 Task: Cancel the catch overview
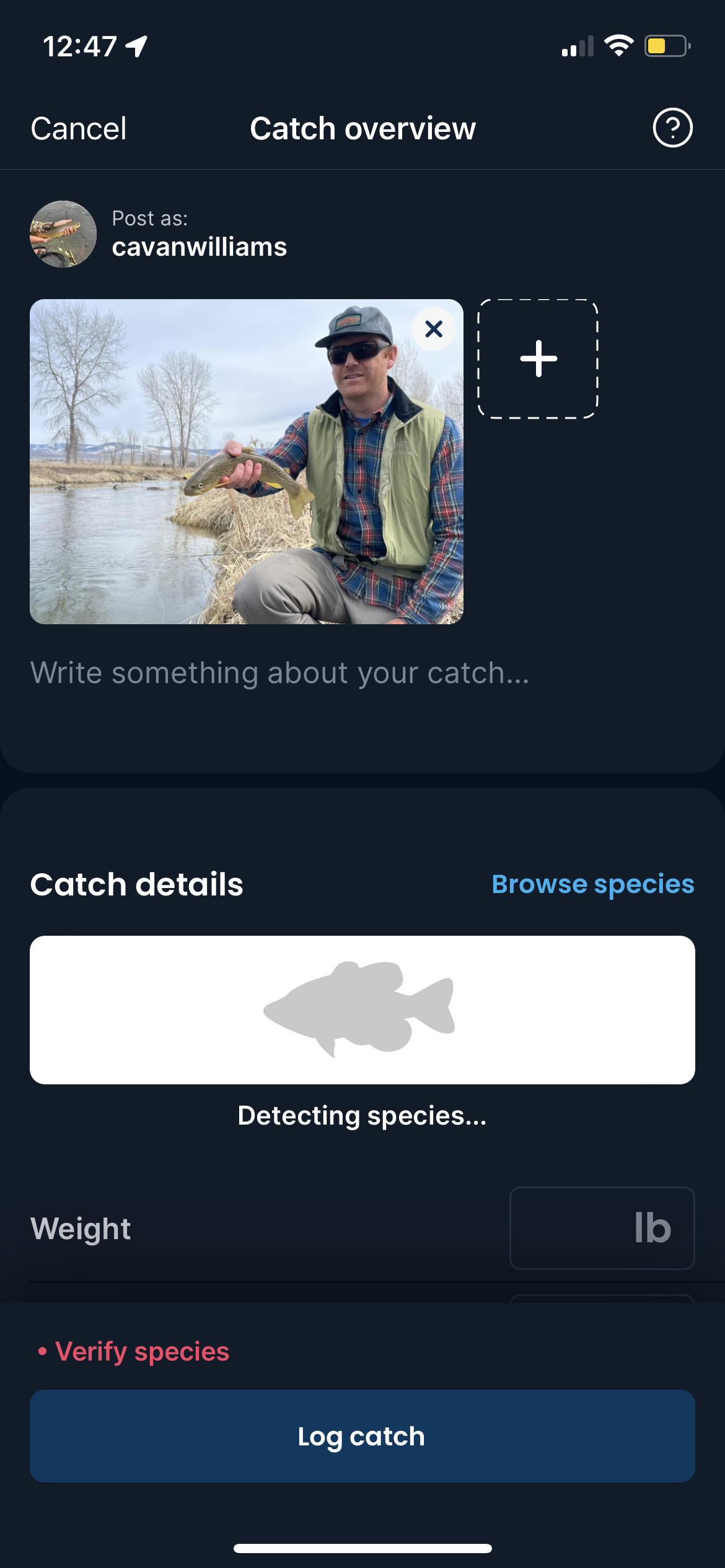click(x=79, y=129)
